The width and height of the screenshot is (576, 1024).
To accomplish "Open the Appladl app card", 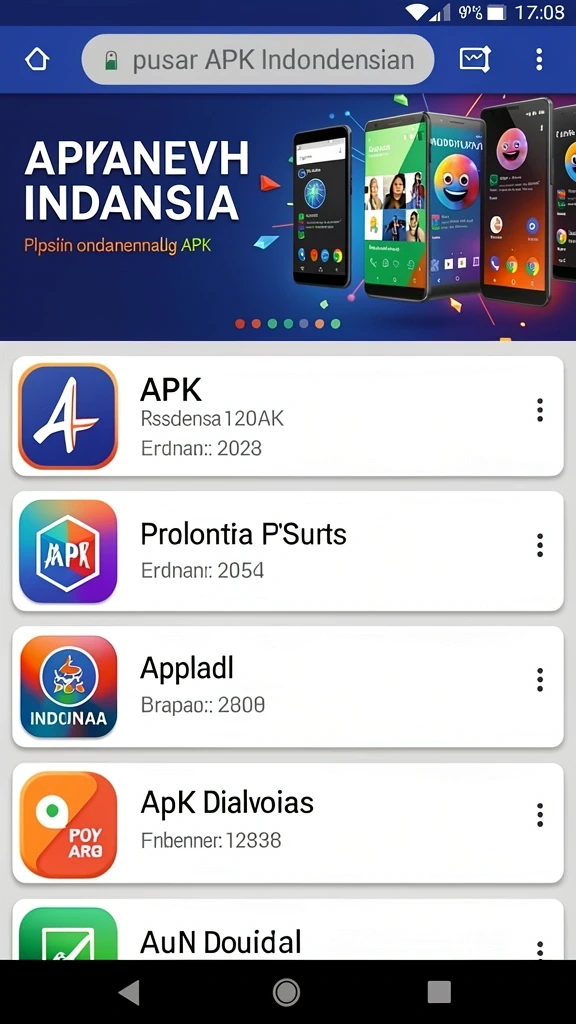I will pyautogui.click(x=288, y=686).
